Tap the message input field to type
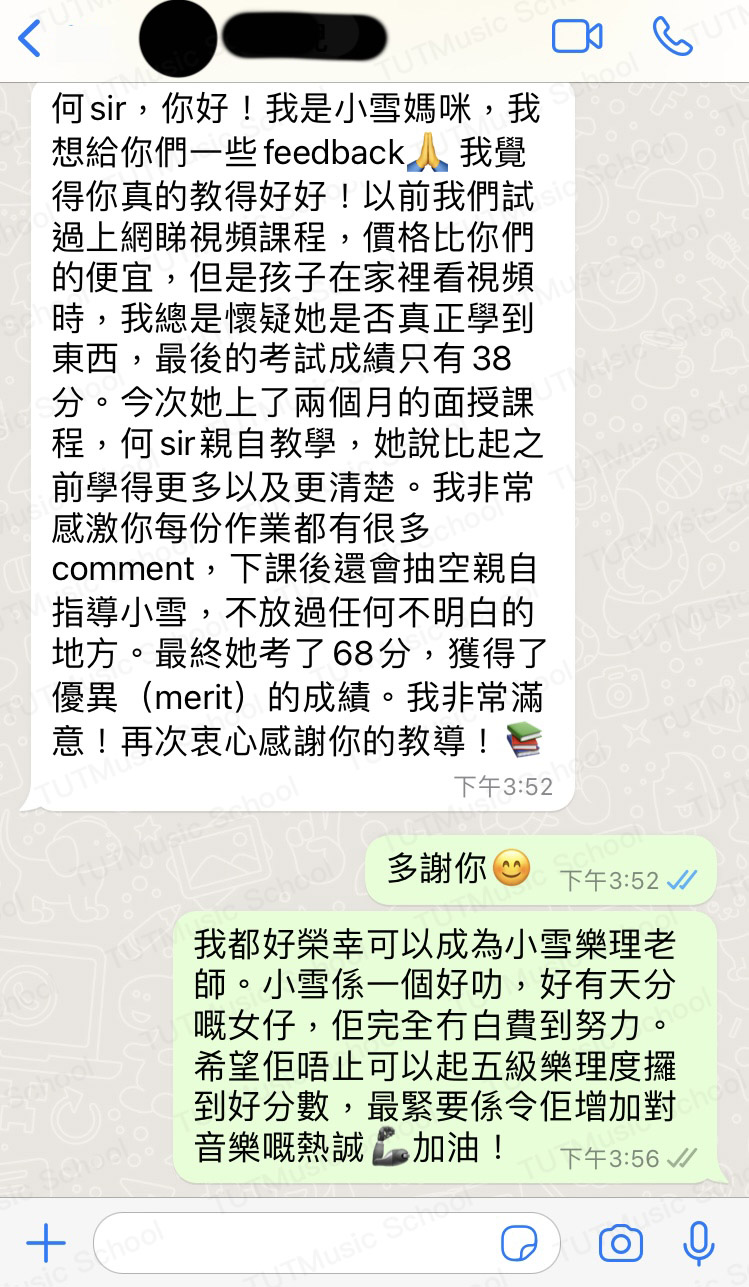Viewport: 749px width, 1287px height. click(300, 1241)
